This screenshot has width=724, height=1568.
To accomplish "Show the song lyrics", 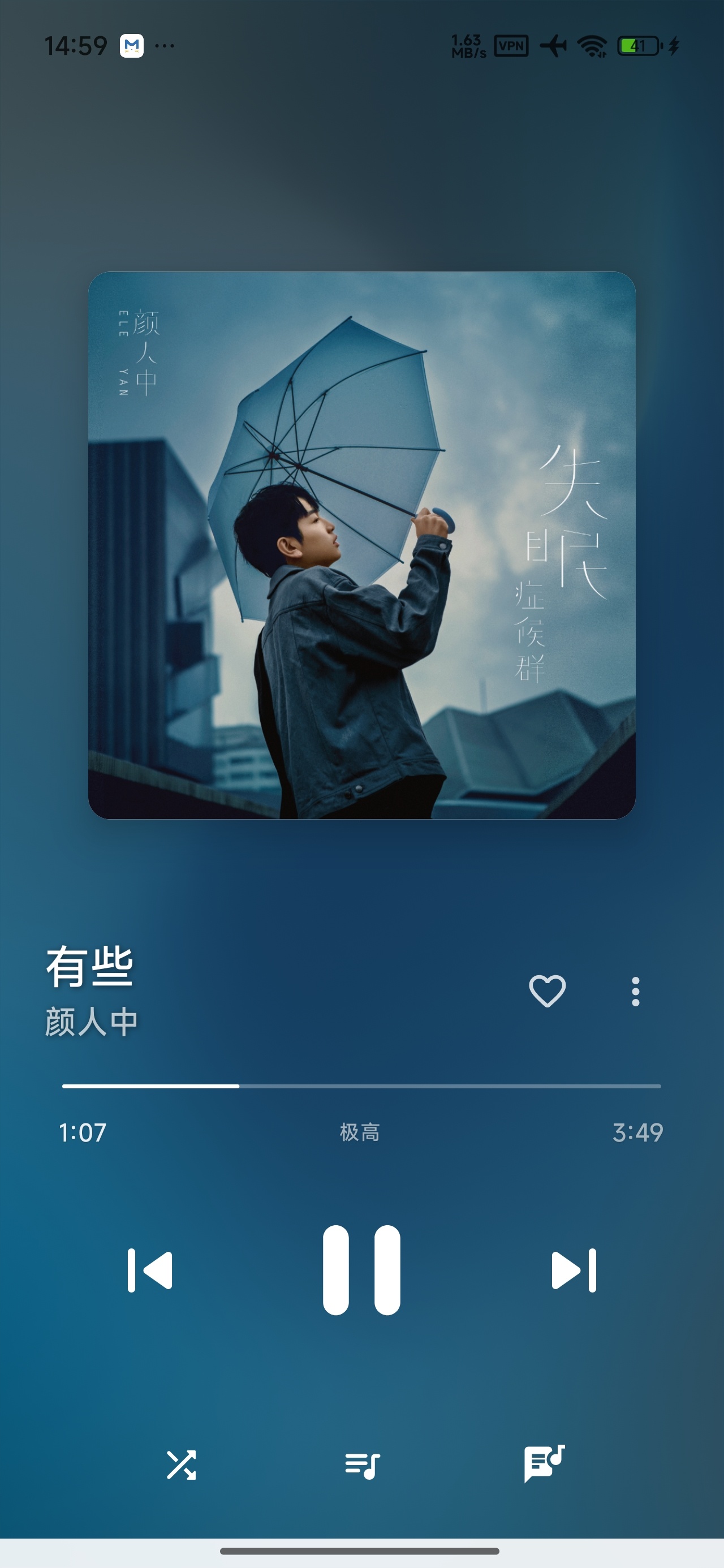I will (544, 1463).
